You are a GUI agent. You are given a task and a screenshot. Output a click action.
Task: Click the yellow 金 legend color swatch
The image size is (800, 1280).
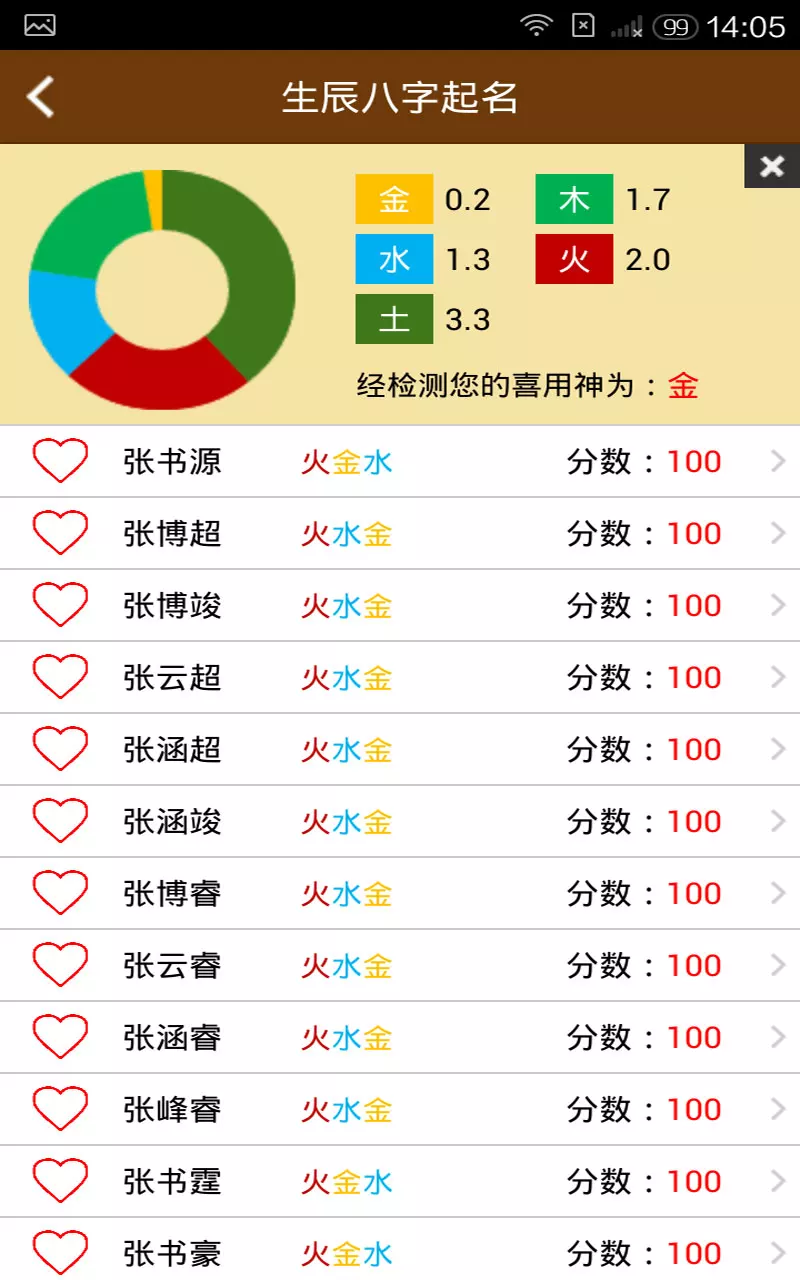393,199
